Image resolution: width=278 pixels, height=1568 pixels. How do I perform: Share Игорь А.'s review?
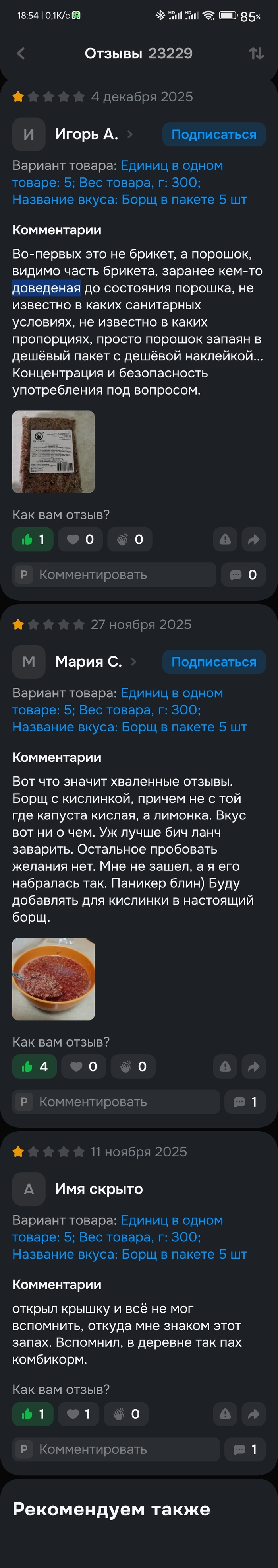254,539
